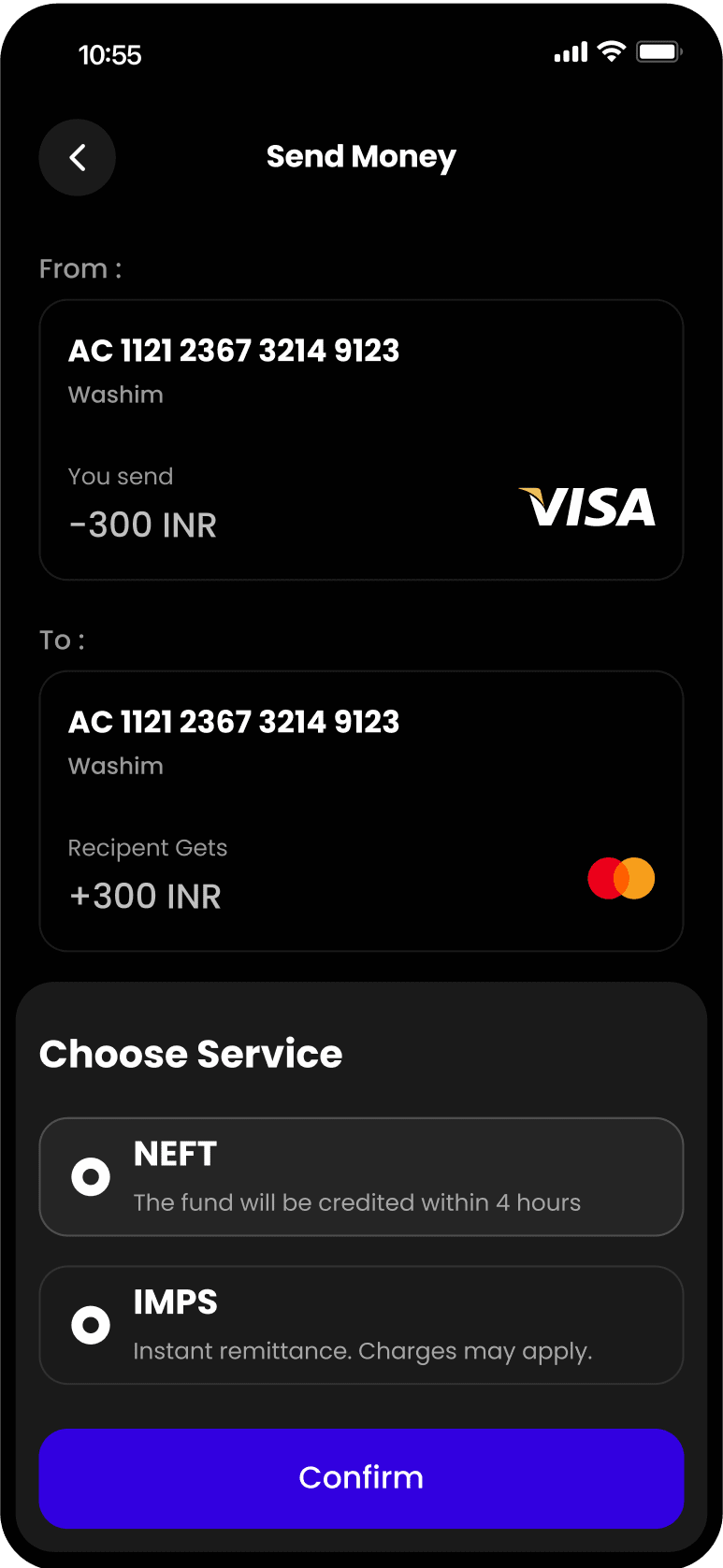This screenshot has width=723, height=1568.
Task: Click the Mastercard logo icon
Action: pos(620,878)
